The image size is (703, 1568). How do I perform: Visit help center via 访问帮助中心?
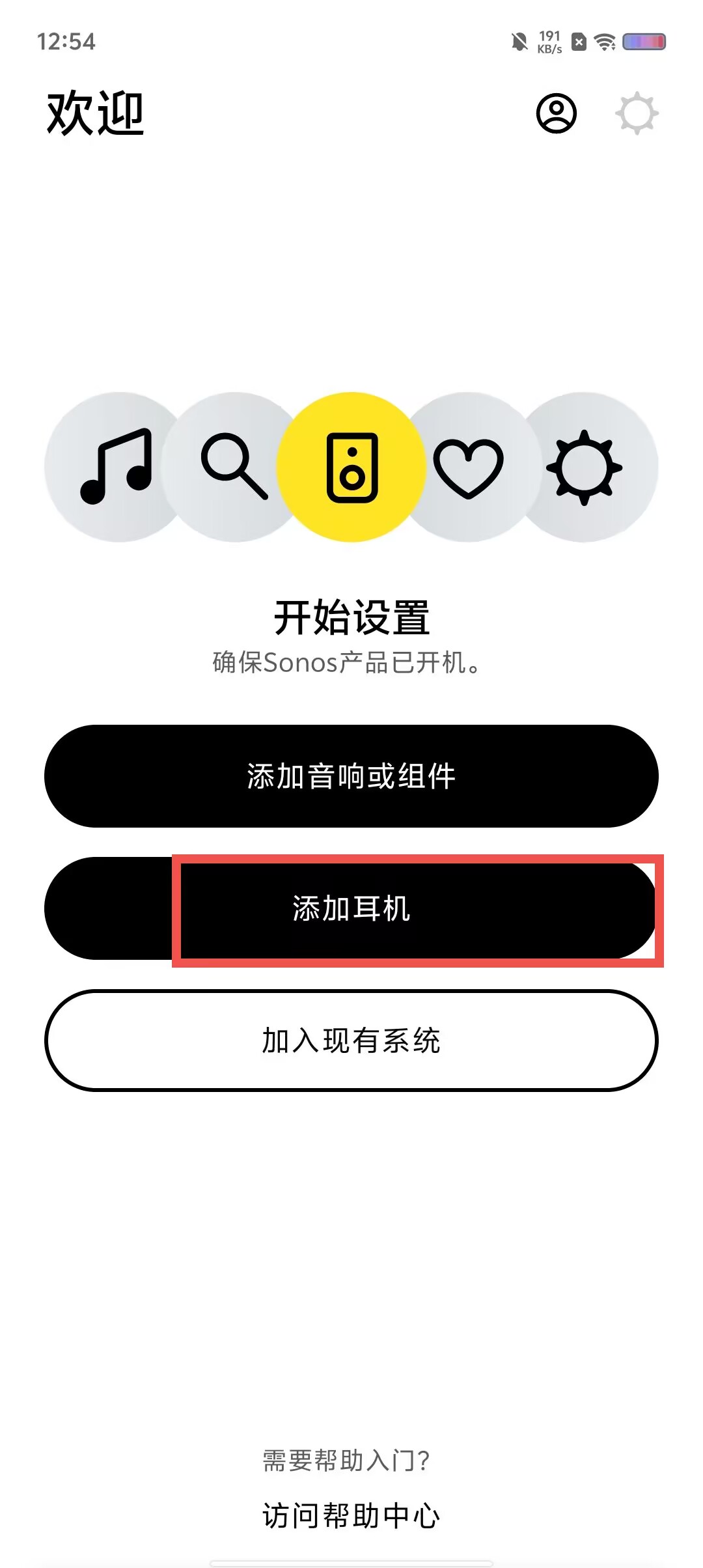(351, 1516)
